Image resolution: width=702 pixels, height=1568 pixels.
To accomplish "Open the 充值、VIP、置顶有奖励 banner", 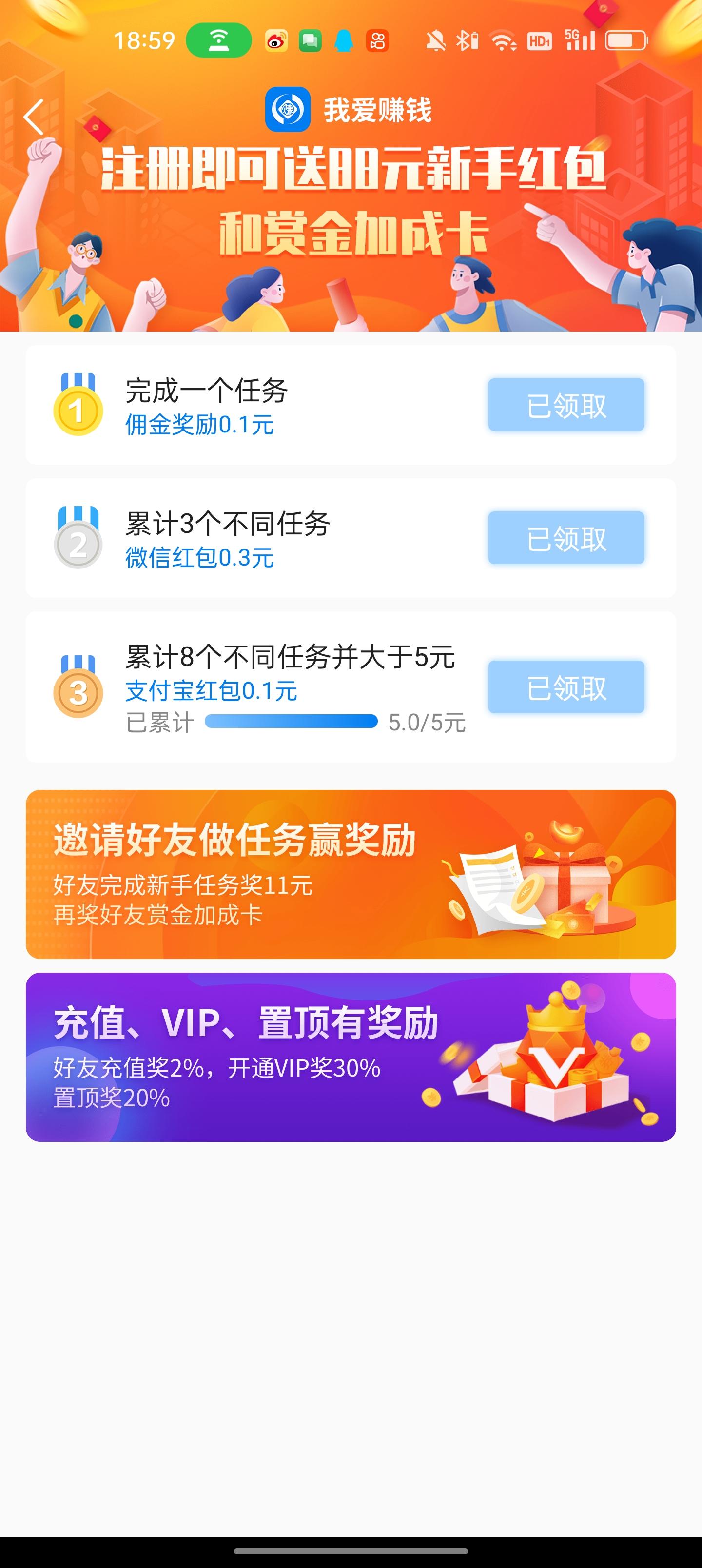I will pyautogui.click(x=351, y=1057).
